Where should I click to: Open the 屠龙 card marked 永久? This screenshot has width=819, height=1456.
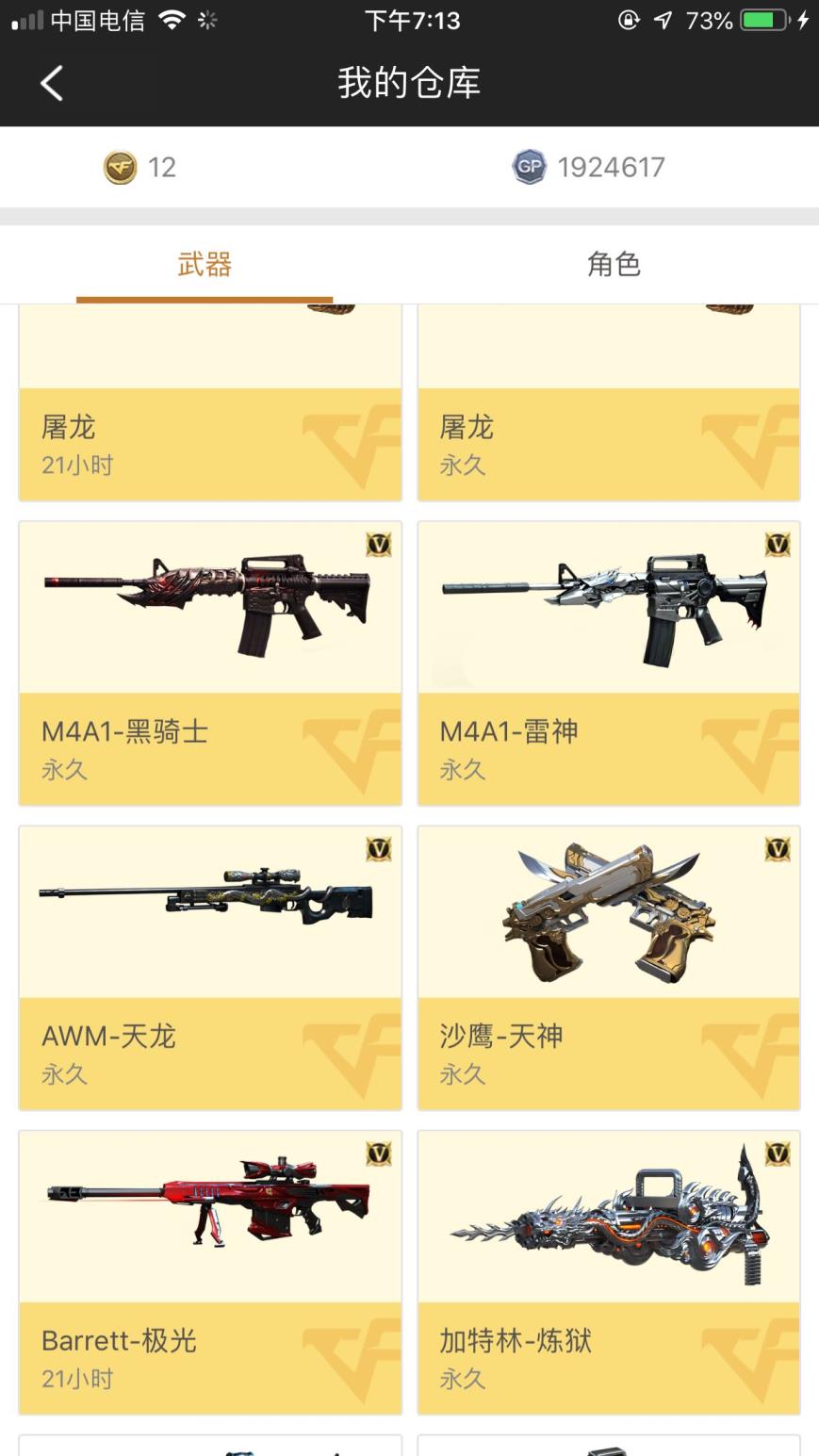(609, 415)
